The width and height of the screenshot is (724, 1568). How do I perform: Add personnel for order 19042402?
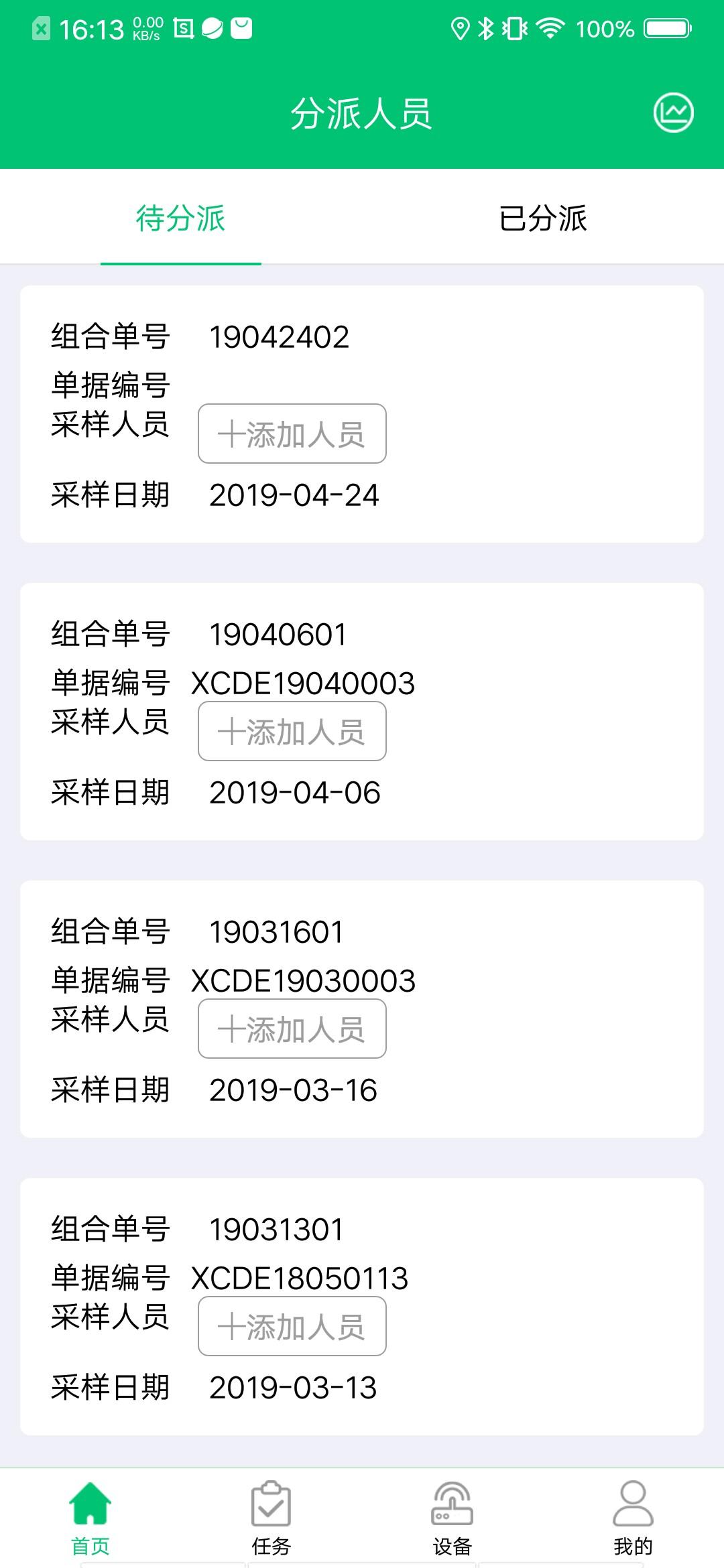pyautogui.click(x=292, y=434)
